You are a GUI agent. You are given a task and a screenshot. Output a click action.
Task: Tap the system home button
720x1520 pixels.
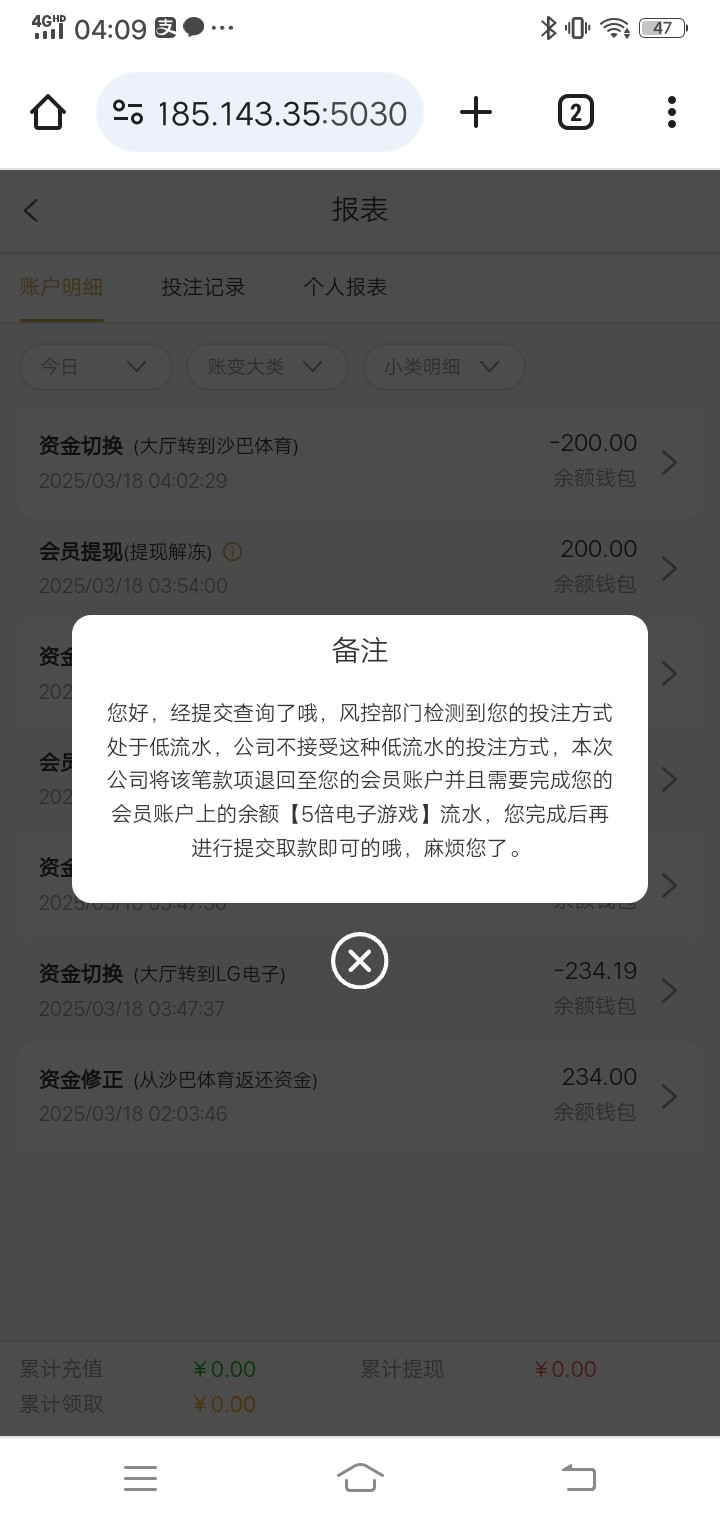(360, 1477)
